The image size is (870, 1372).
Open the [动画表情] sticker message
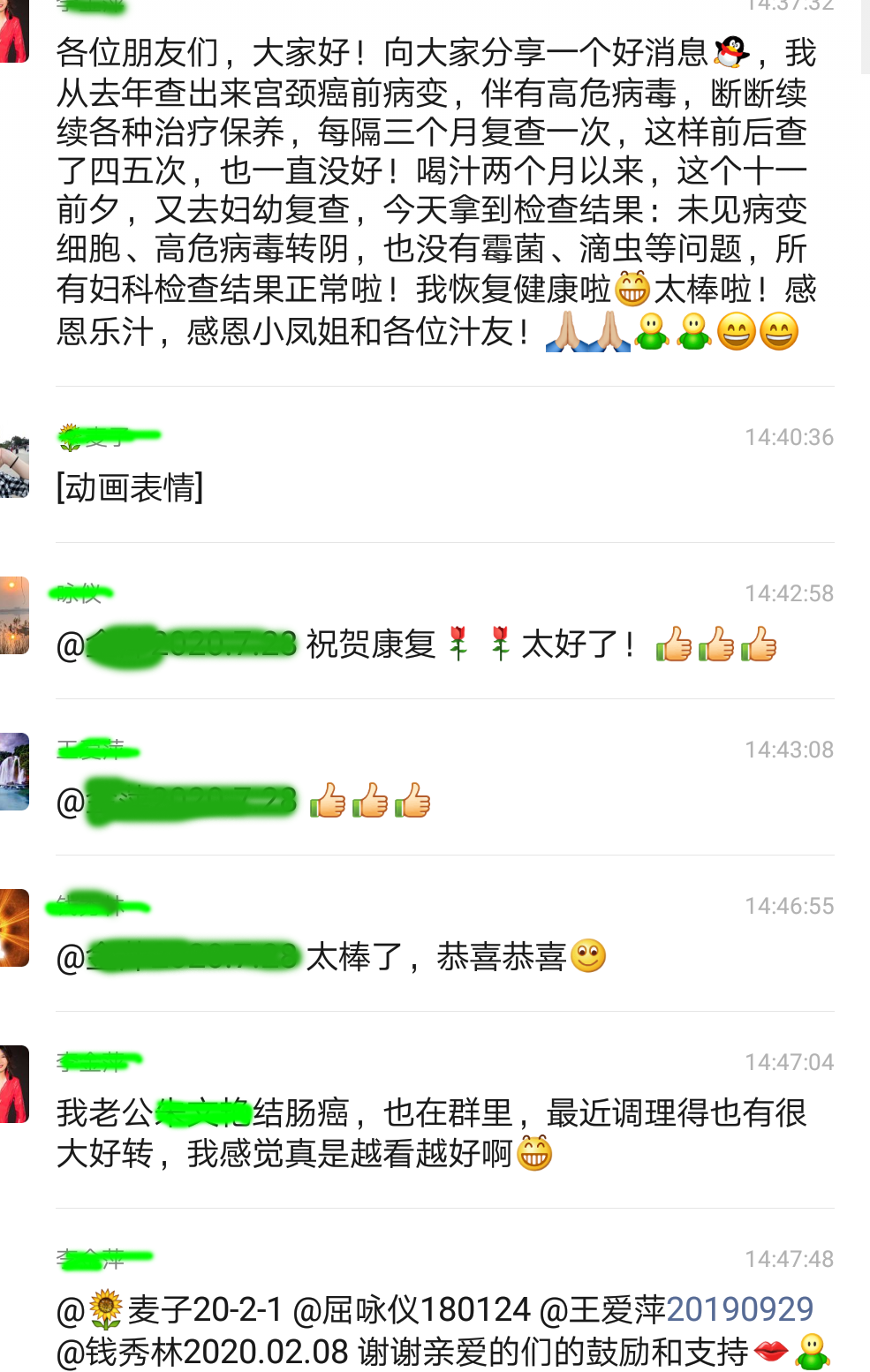(130, 487)
